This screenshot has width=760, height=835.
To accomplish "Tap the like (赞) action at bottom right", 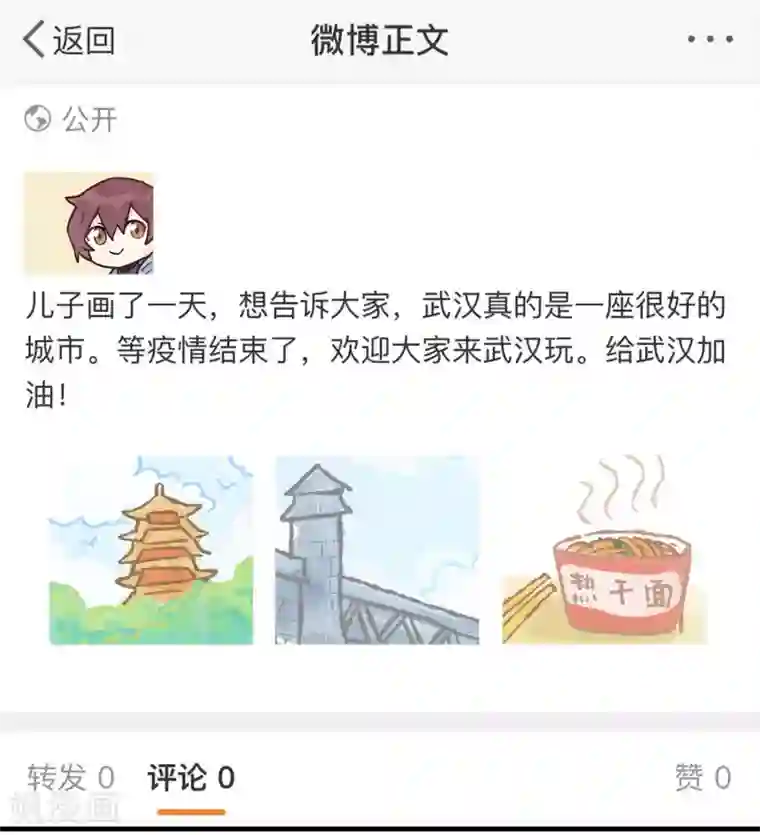I will pos(700,772).
